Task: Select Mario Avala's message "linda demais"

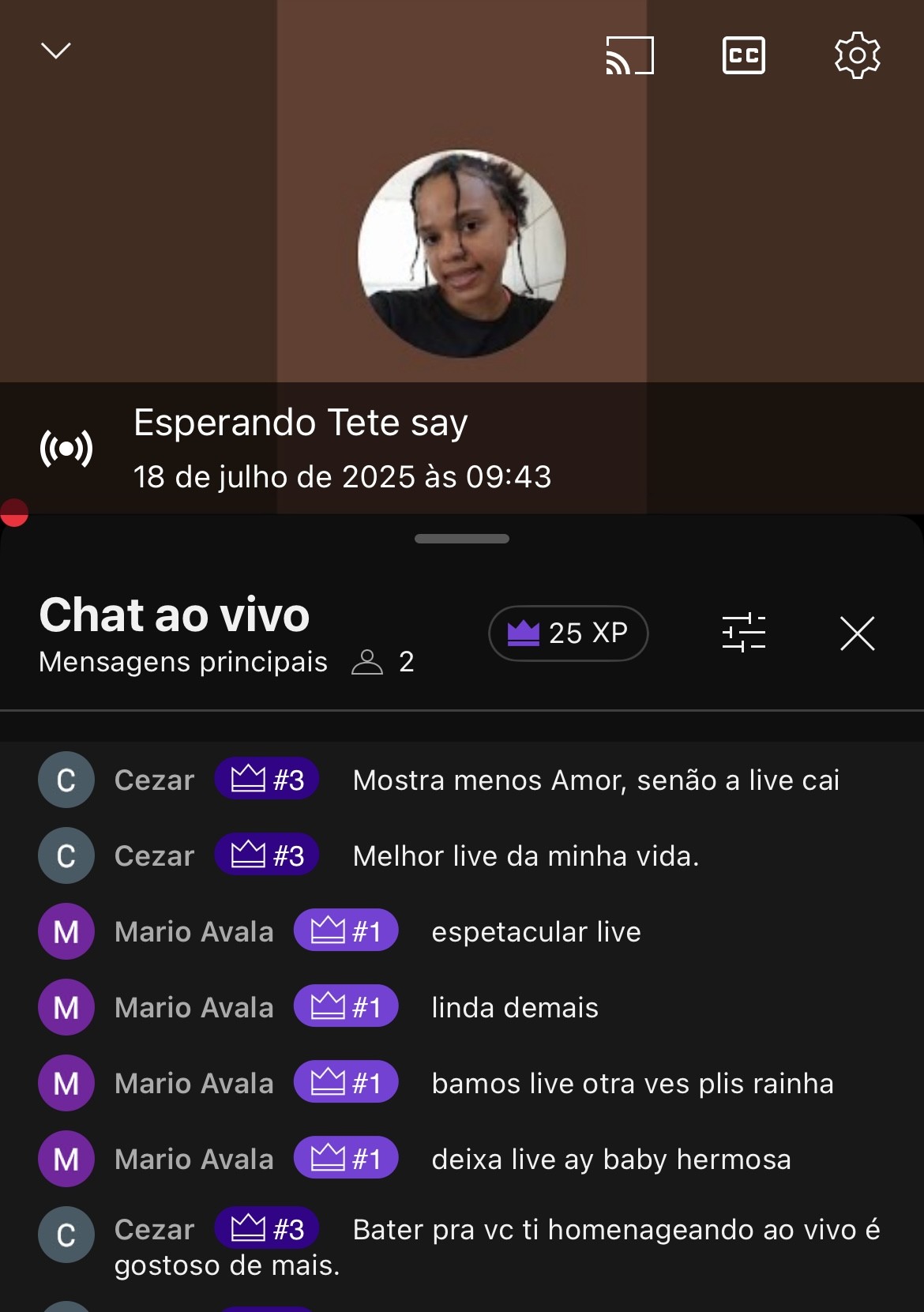Action: pos(514,1008)
